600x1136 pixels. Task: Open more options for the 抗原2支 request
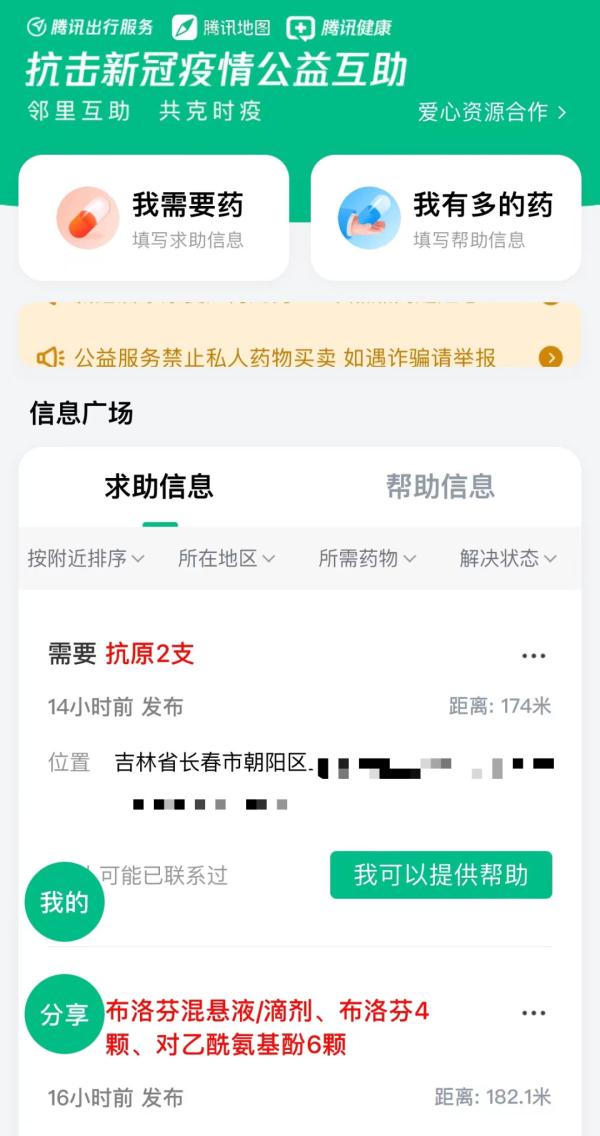[x=534, y=656]
